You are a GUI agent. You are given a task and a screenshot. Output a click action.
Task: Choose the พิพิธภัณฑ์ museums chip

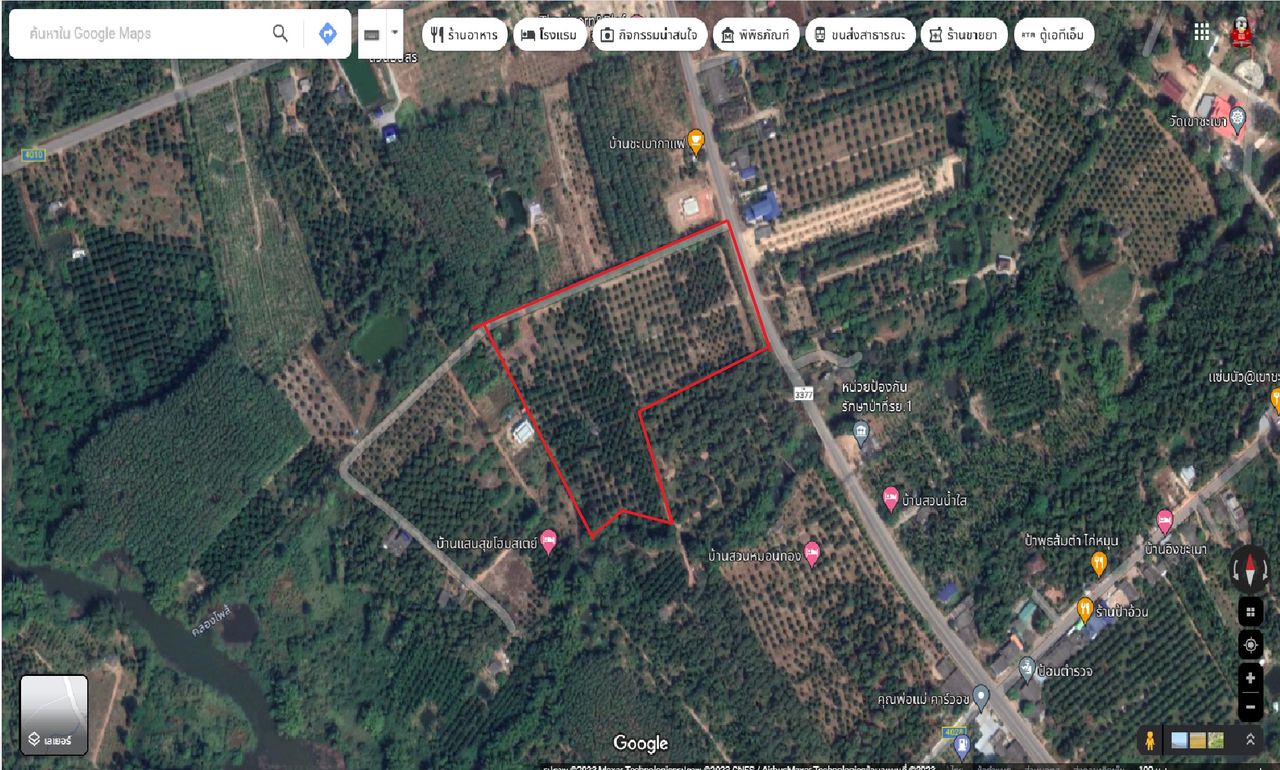coord(755,35)
